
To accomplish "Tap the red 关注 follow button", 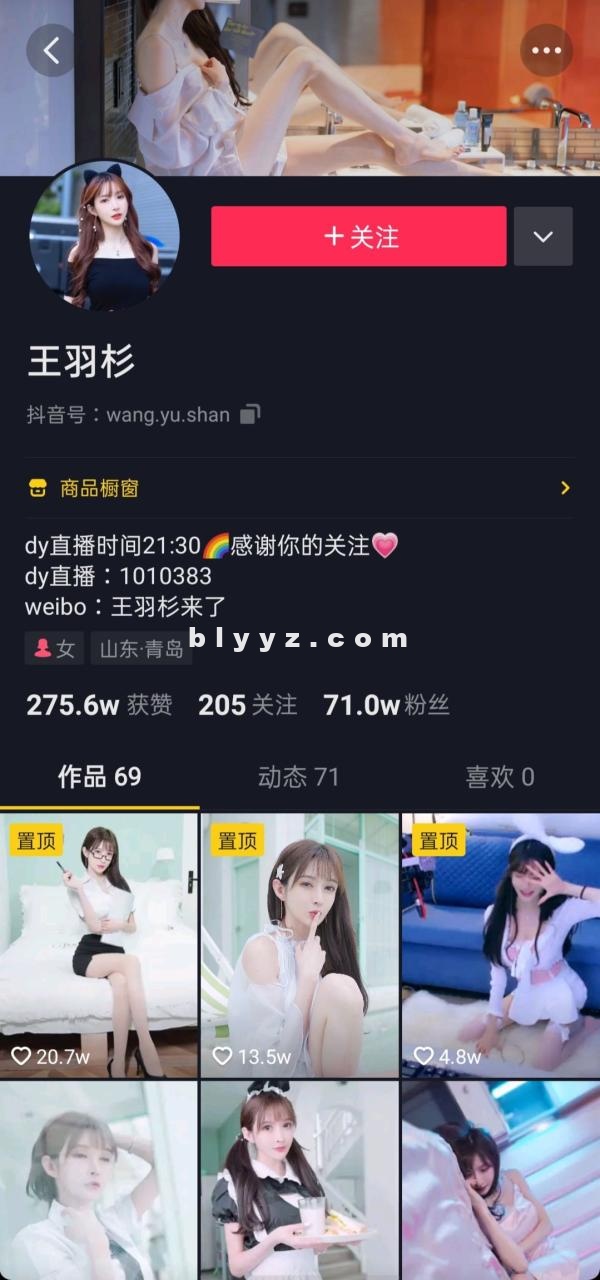I will (x=358, y=236).
